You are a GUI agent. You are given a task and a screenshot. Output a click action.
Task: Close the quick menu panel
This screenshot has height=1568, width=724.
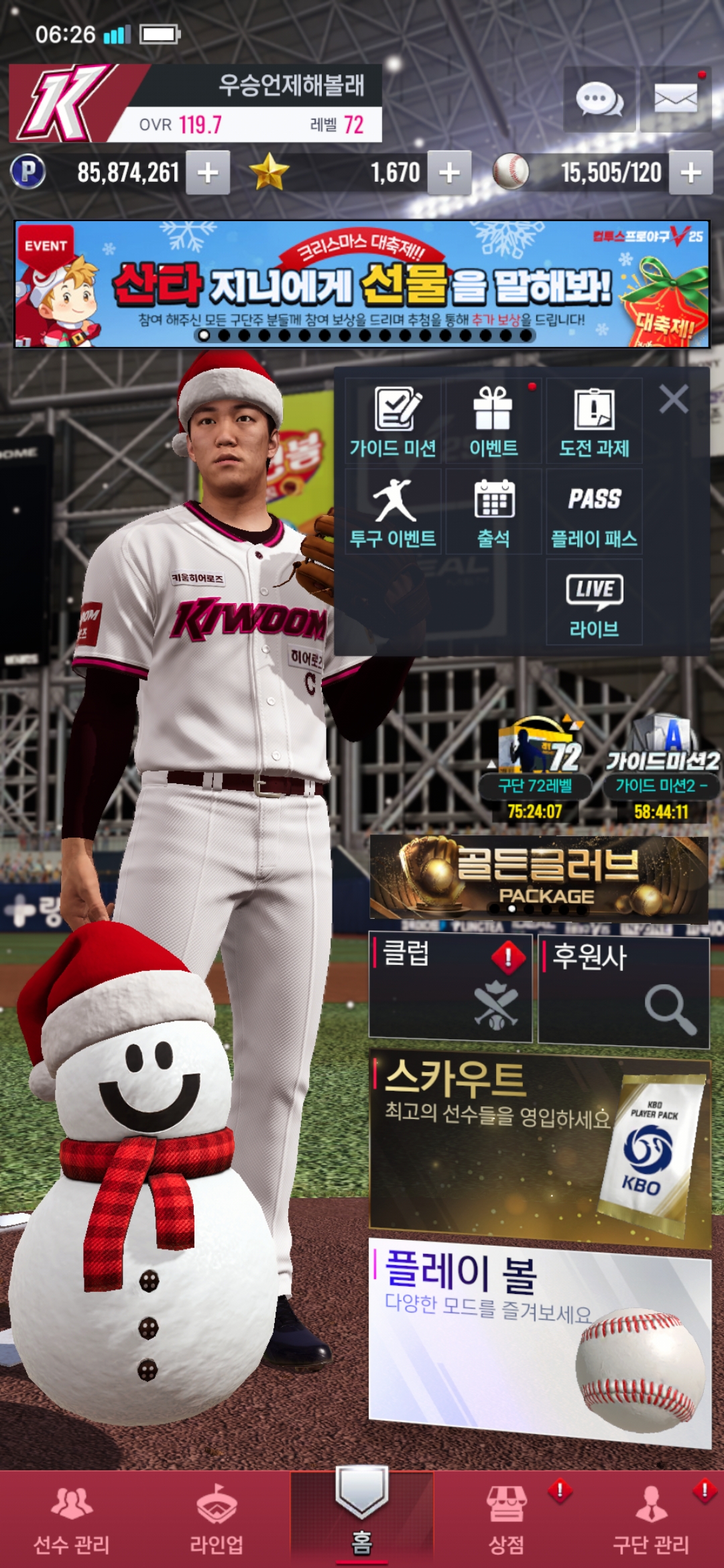(673, 399)
